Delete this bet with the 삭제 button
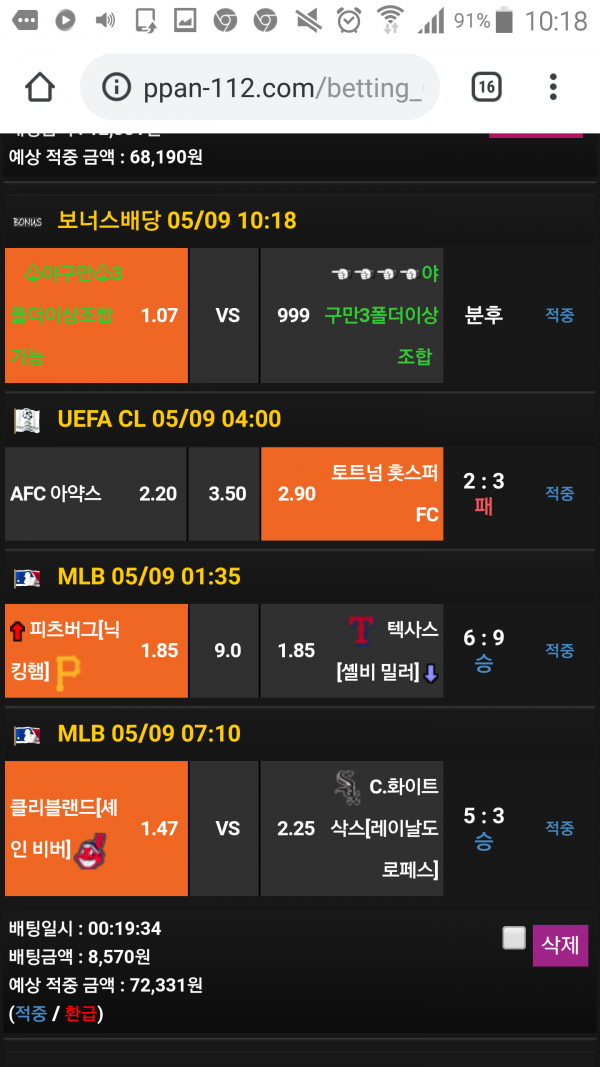 (x=560, y=945)
